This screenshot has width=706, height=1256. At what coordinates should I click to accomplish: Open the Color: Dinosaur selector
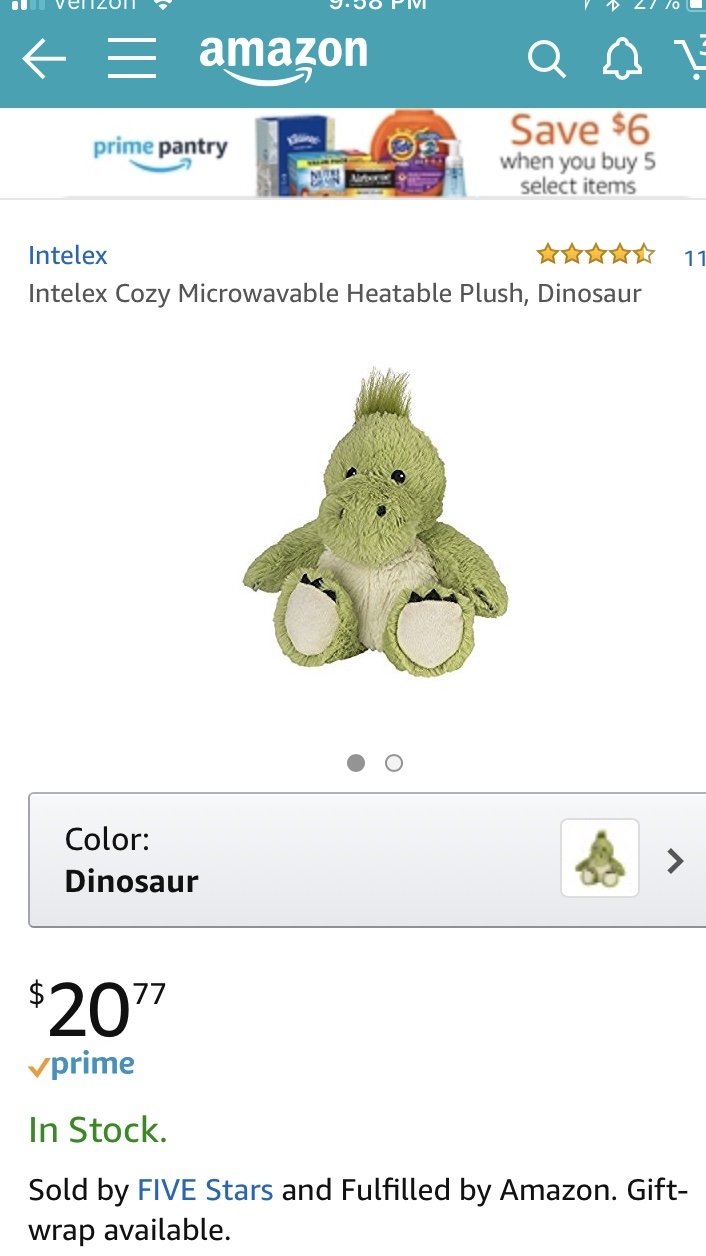coord(366,860)
